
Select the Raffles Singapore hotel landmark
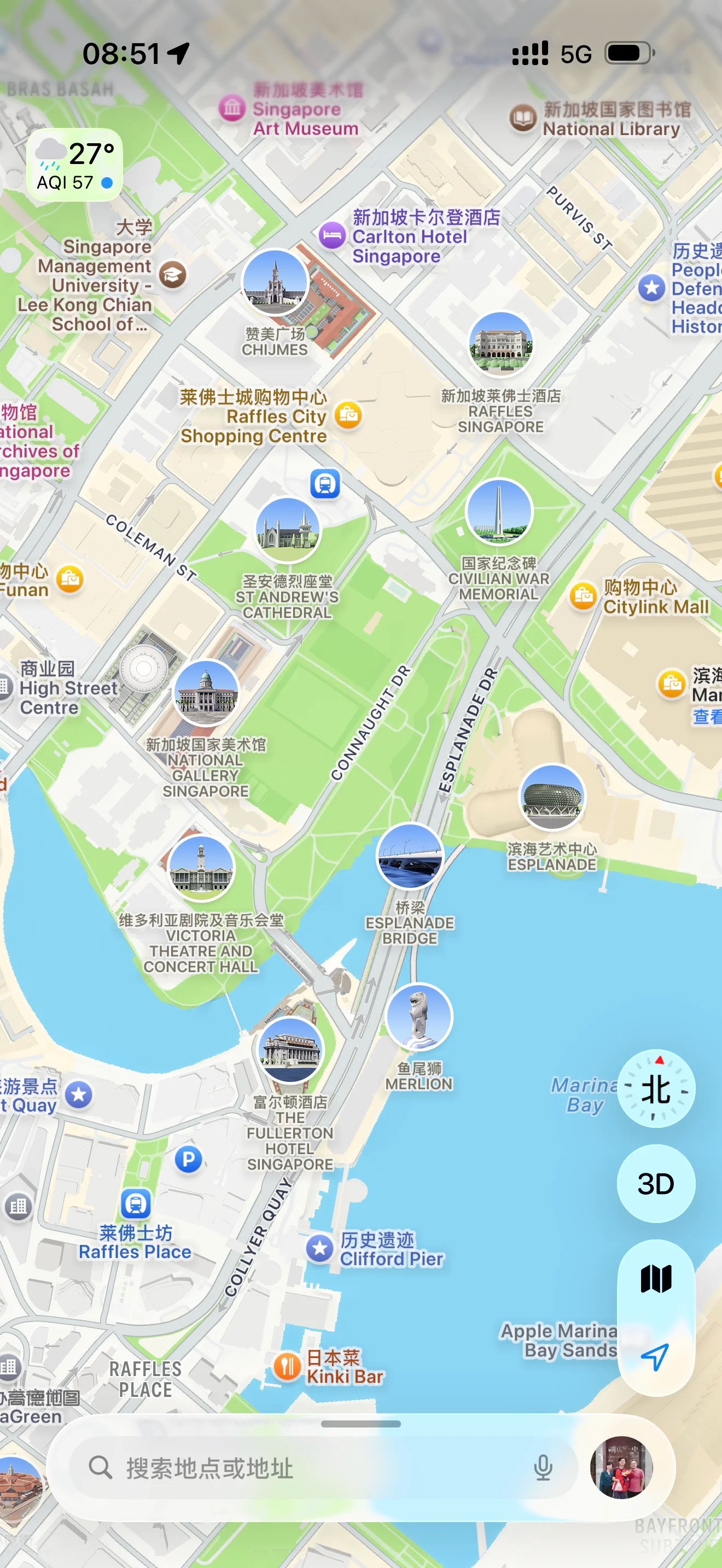pyautogui.click(x=500, y=344)
